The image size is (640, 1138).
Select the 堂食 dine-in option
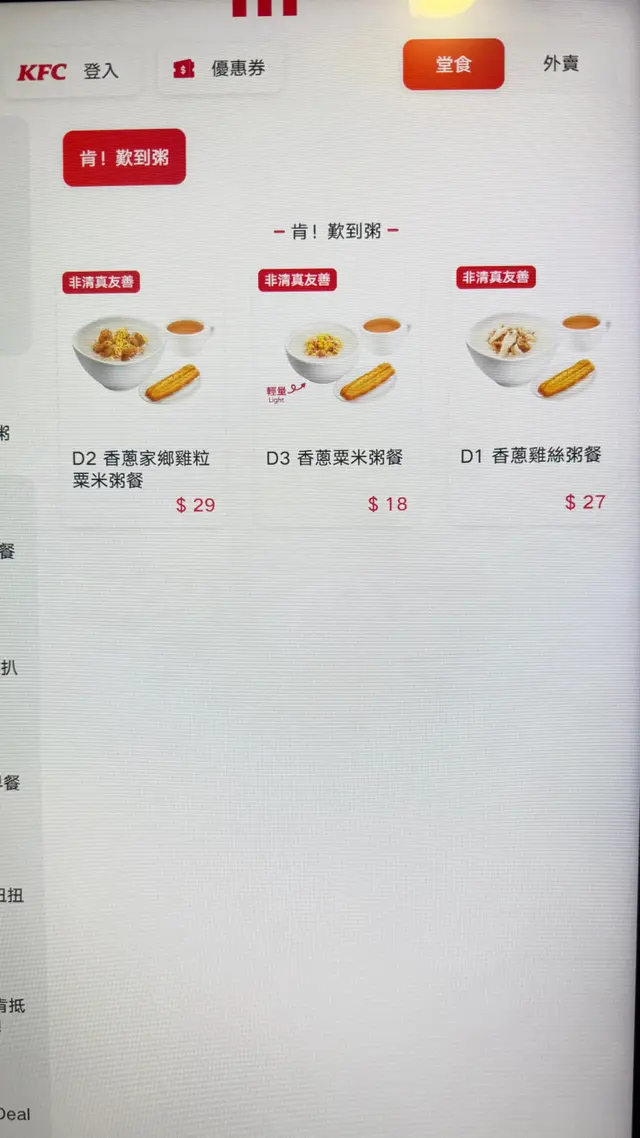[453, 65]
